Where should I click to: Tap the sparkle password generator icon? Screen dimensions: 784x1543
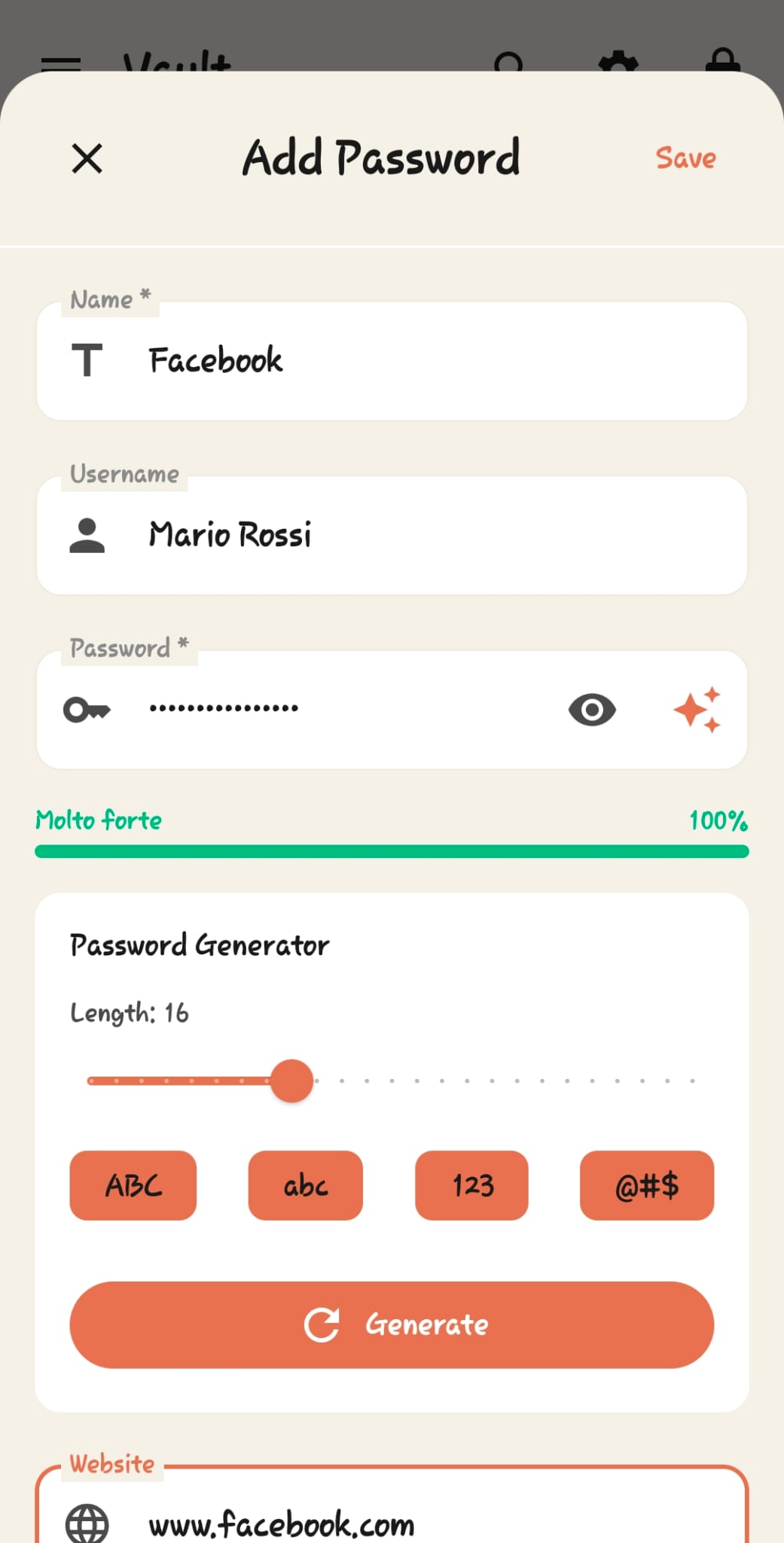[x=697, y=710]
